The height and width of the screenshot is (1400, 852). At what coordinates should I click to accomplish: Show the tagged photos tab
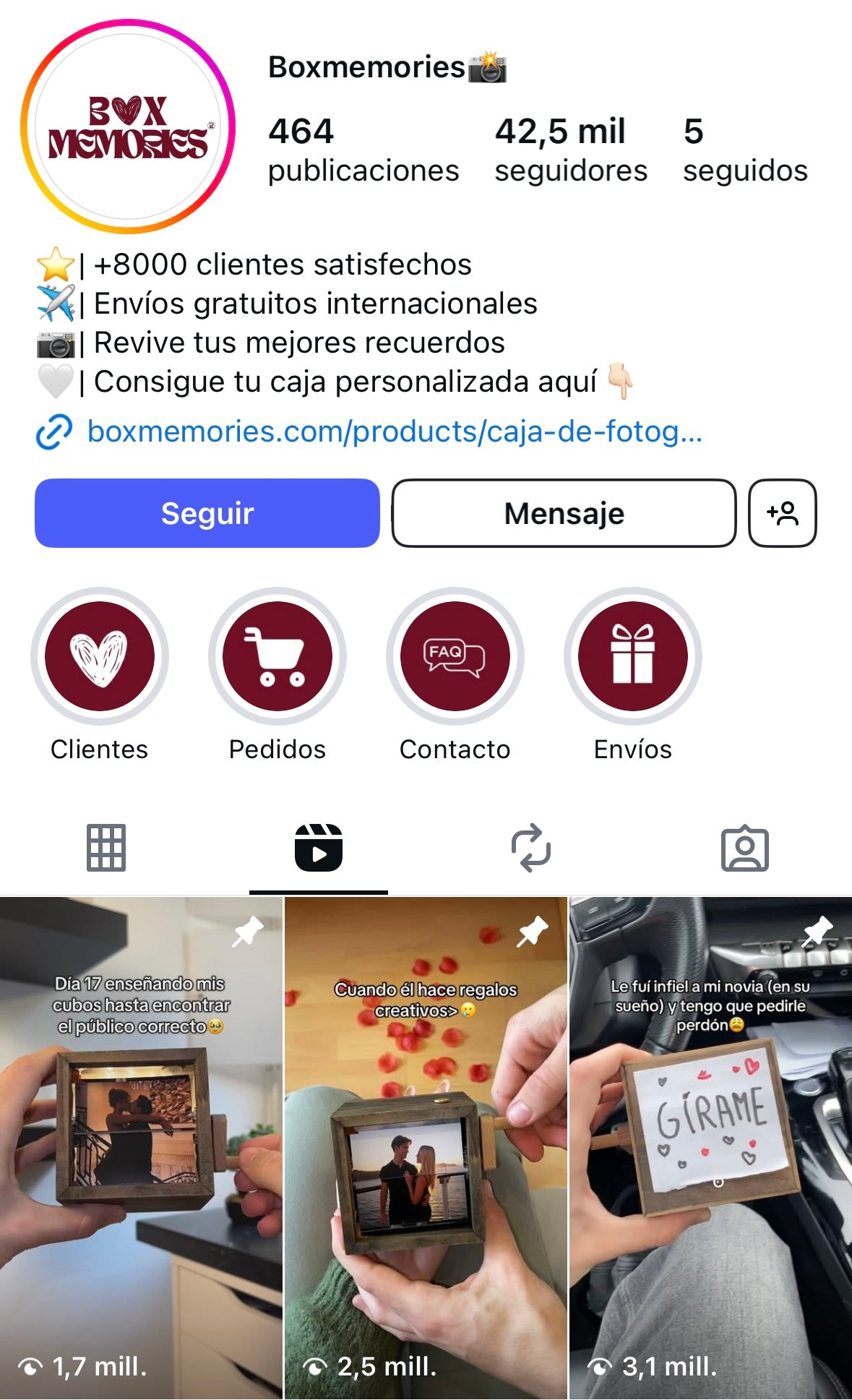744,847
